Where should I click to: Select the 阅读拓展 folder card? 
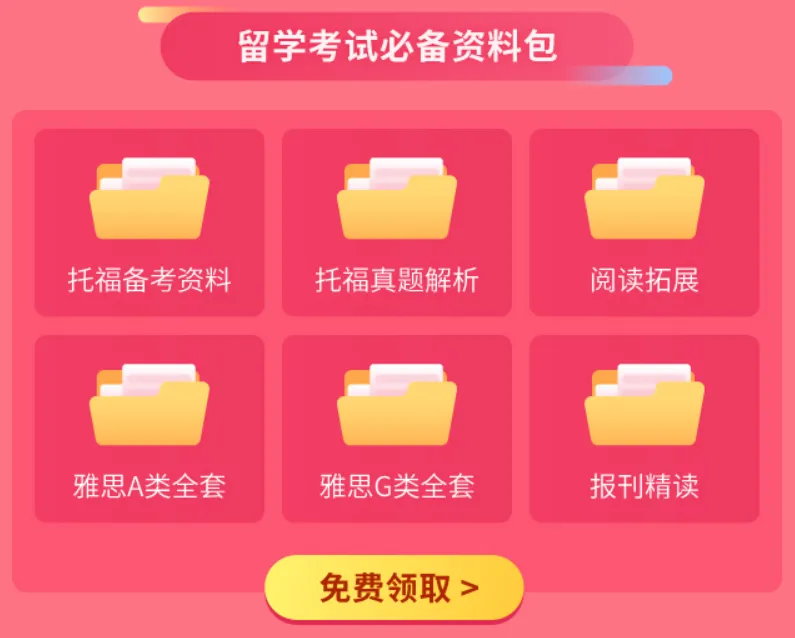click(x=644, y=222)
